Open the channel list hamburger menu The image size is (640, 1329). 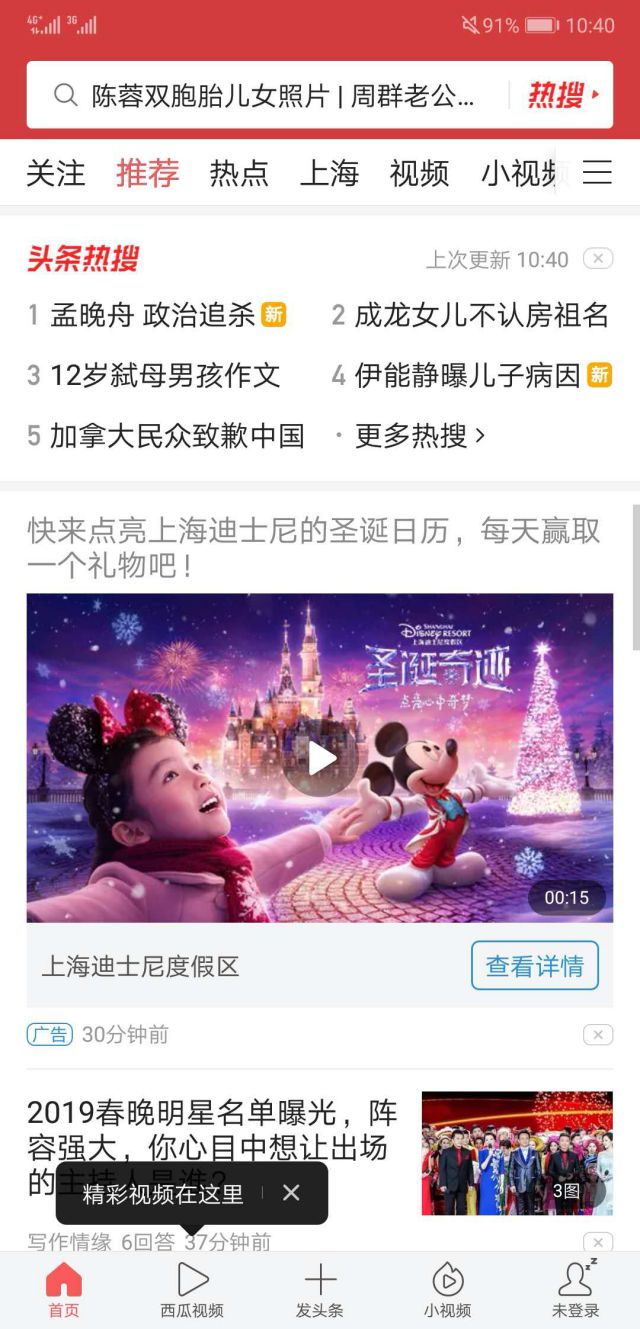pos(597,173)
